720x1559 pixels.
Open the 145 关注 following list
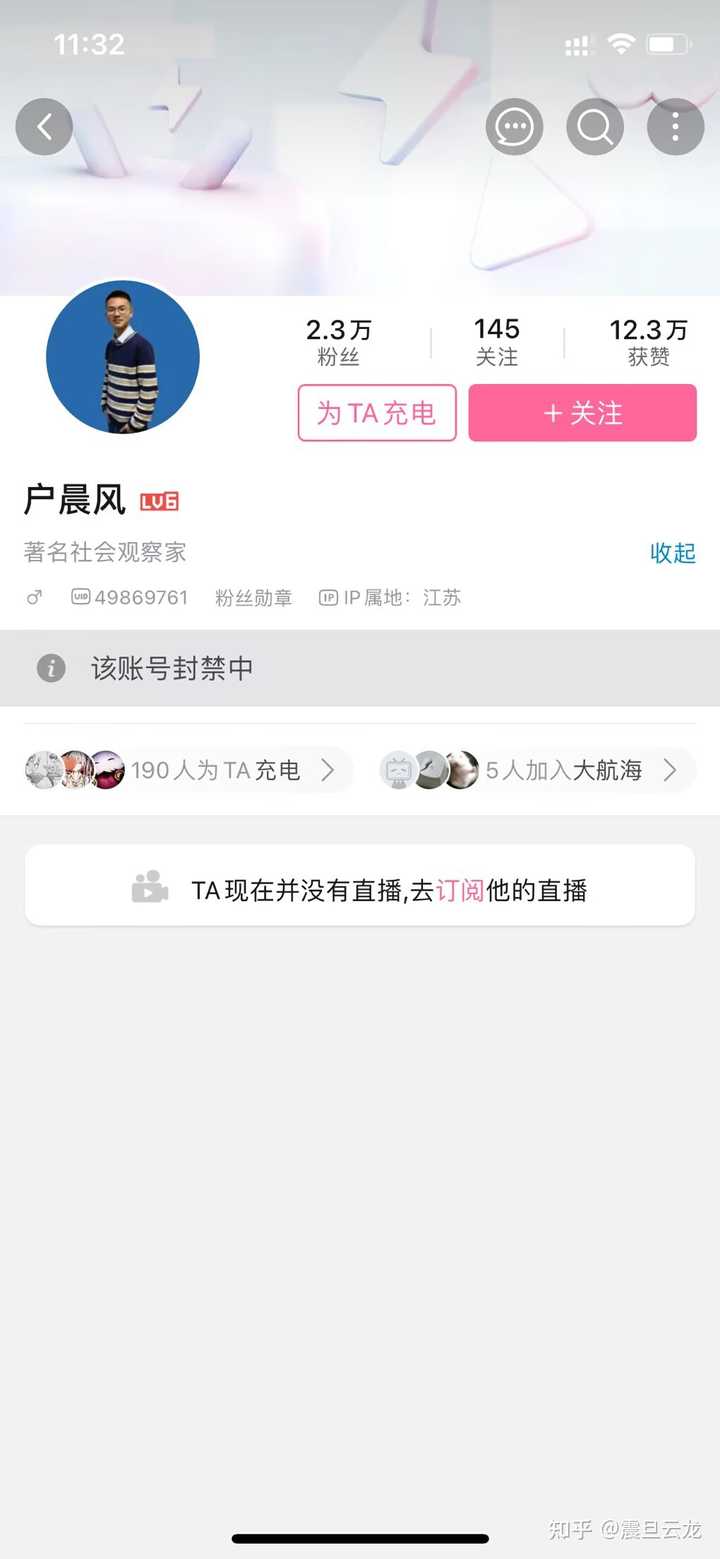pyautogui.click(x=497, y=342)
